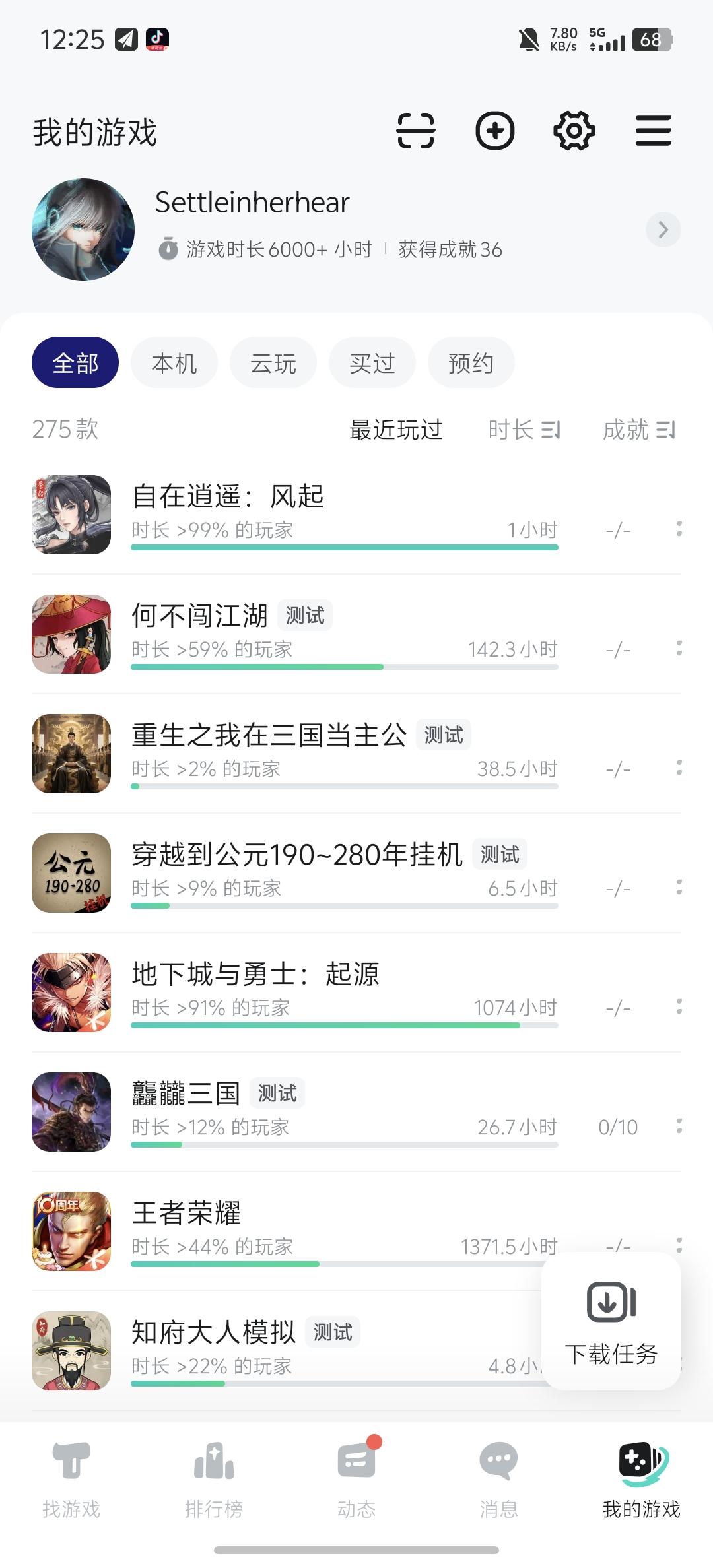The width and height of the screenshot is (713, 1568).
Task: Select the 预约 tab
Action: (x=471, y=362)
